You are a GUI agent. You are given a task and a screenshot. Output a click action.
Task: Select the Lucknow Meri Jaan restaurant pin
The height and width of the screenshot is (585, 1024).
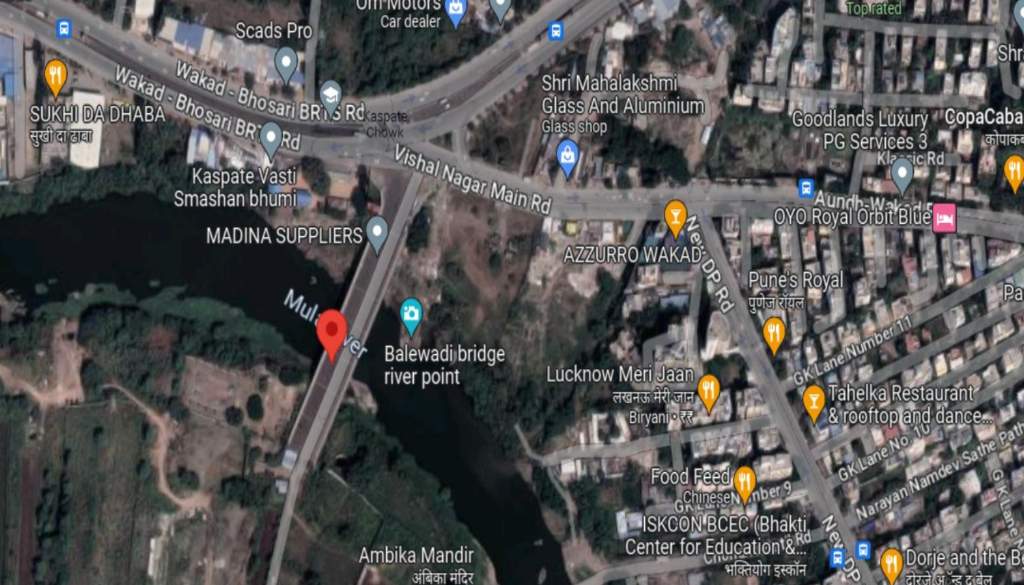click(709, 390)
